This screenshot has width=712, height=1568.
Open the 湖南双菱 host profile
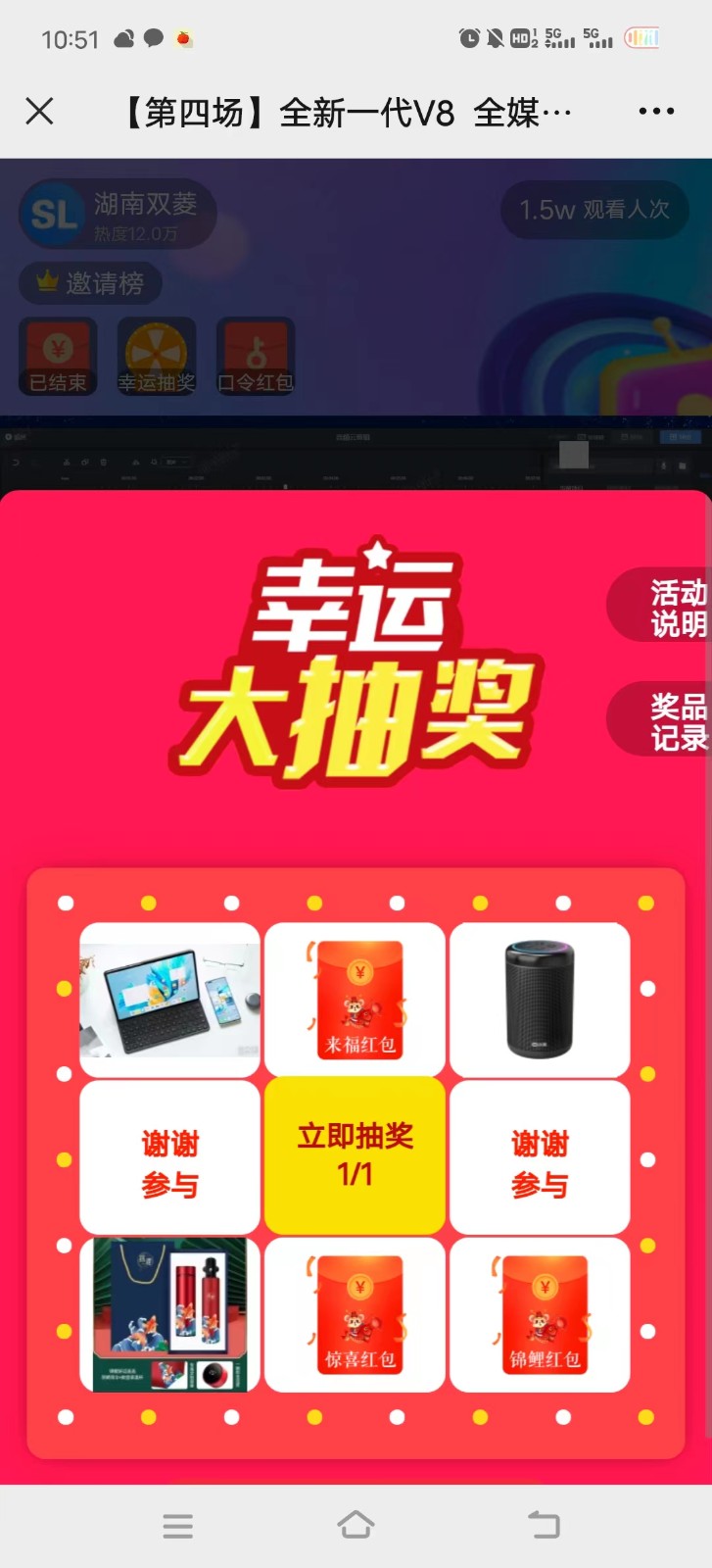point(118,214)
